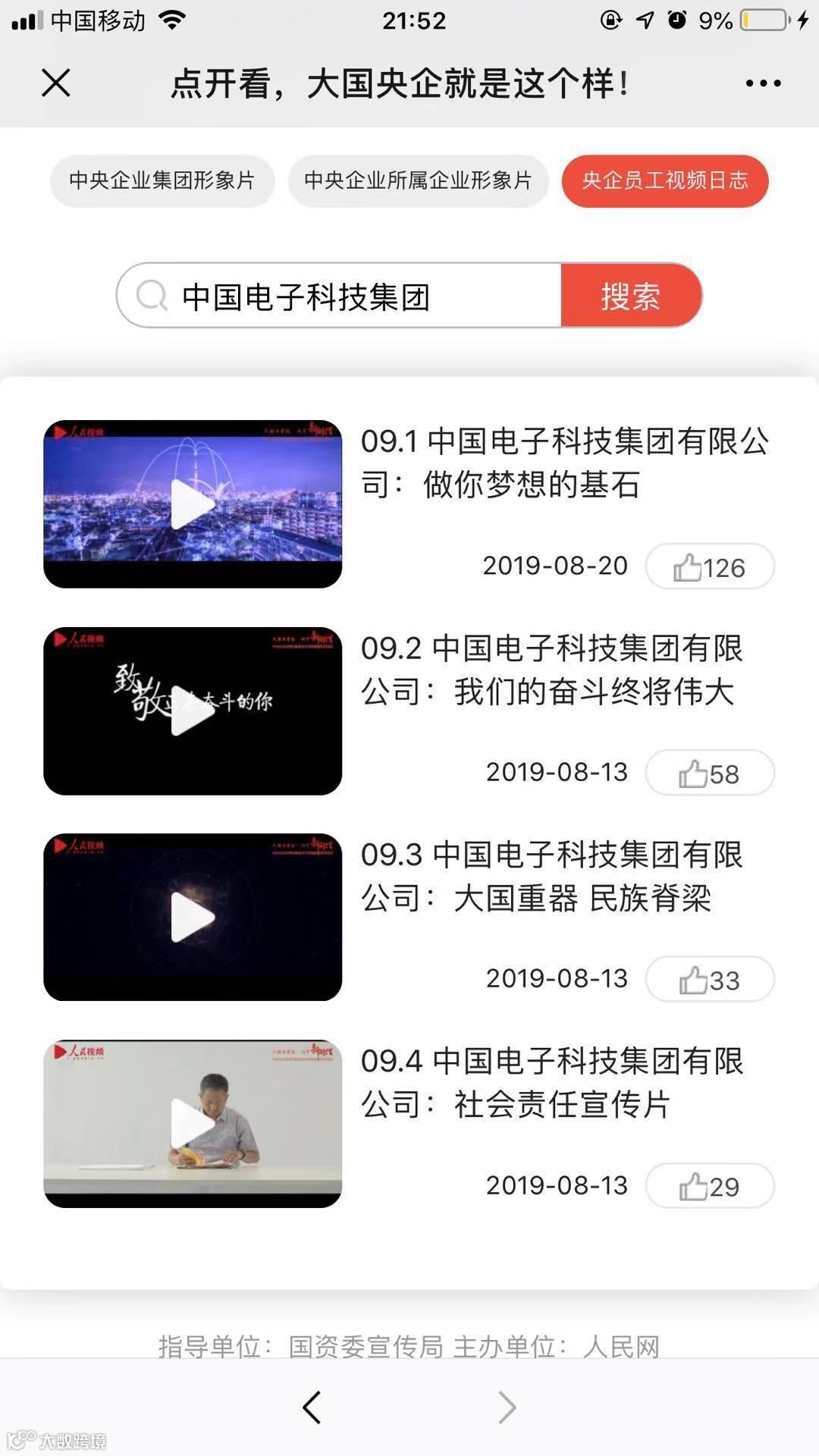This screenshot has height=1456, width=819.
Task: Play the 09.2 我们的奋斗终将伟大 video
Action: 193,711
